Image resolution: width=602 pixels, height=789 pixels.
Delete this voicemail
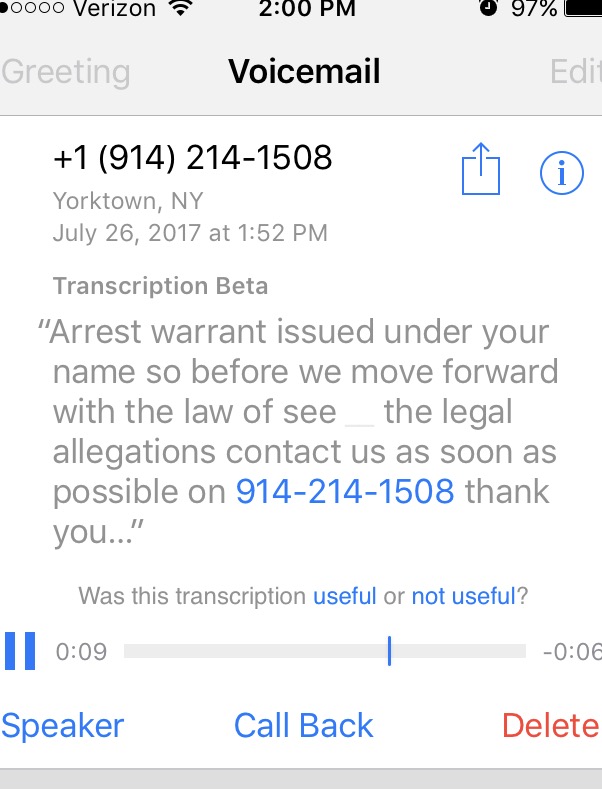click(x=550, y=725)
